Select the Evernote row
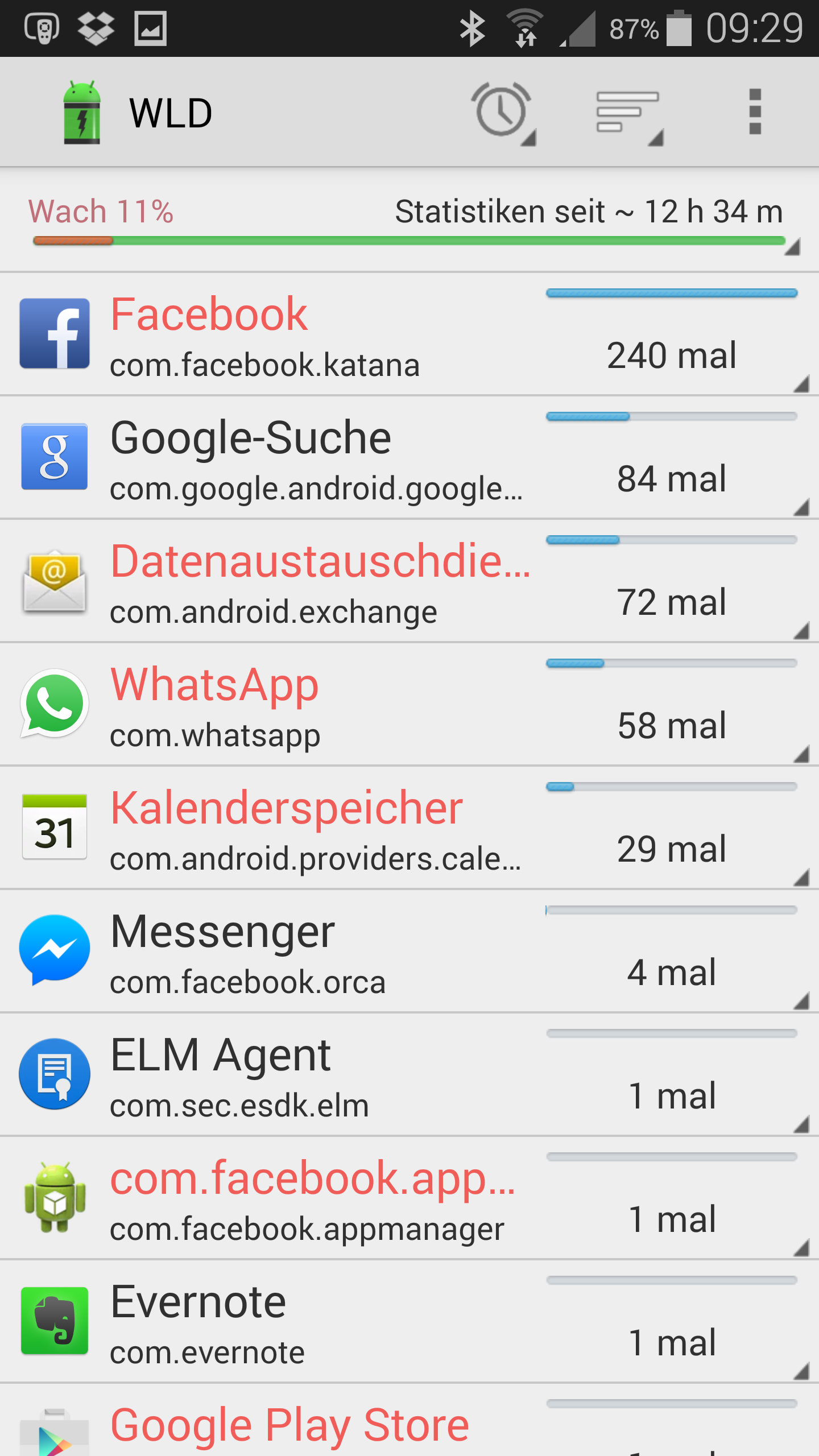Screen dimensions: 819x1456 coord(409,1322)
